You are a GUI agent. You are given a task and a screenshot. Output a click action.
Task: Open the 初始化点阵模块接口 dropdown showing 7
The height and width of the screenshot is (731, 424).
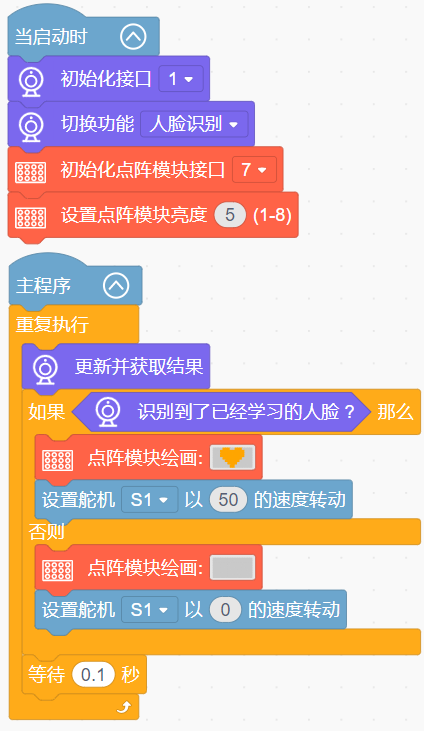(x=254, y=170)
